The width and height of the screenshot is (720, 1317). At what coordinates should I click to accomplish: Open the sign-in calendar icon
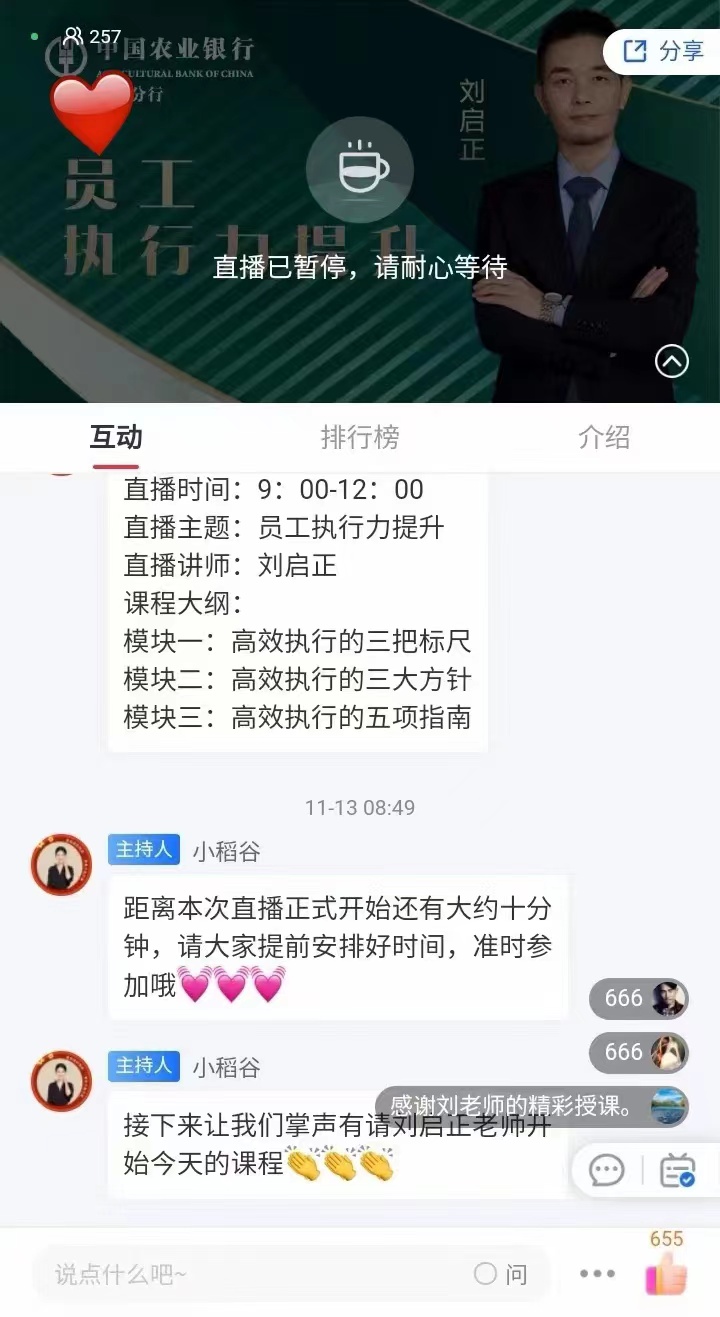coord(678,1169)
